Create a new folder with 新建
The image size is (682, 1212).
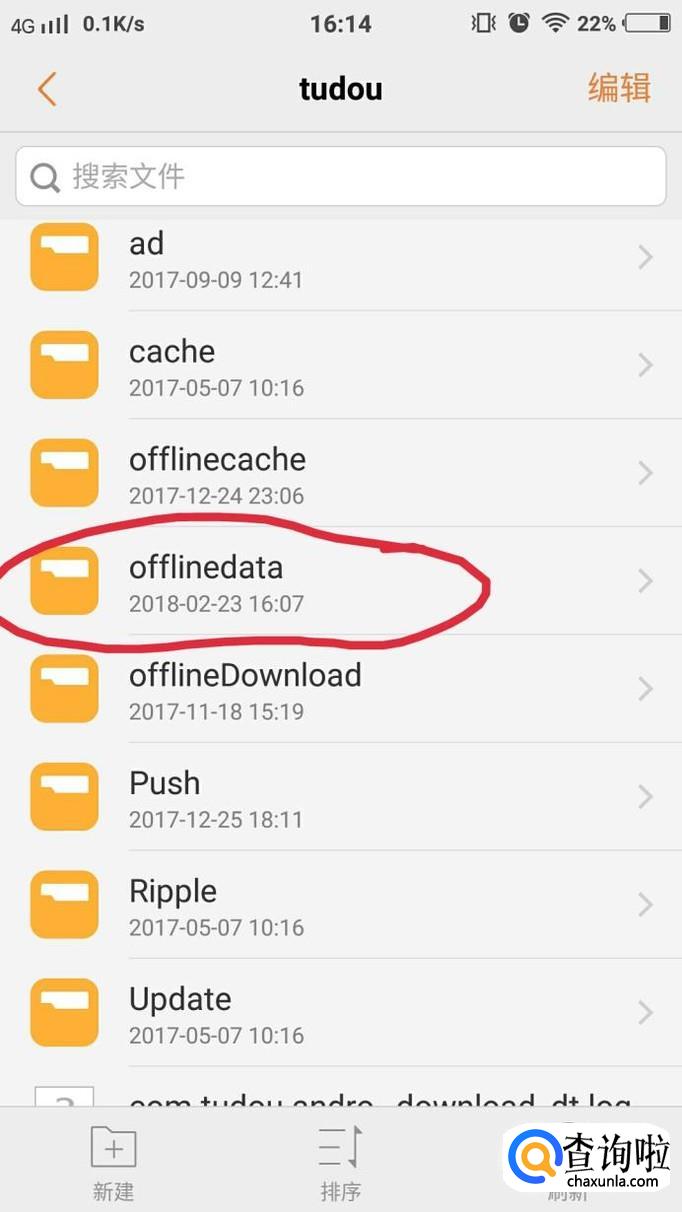(x=113, y=1160)
